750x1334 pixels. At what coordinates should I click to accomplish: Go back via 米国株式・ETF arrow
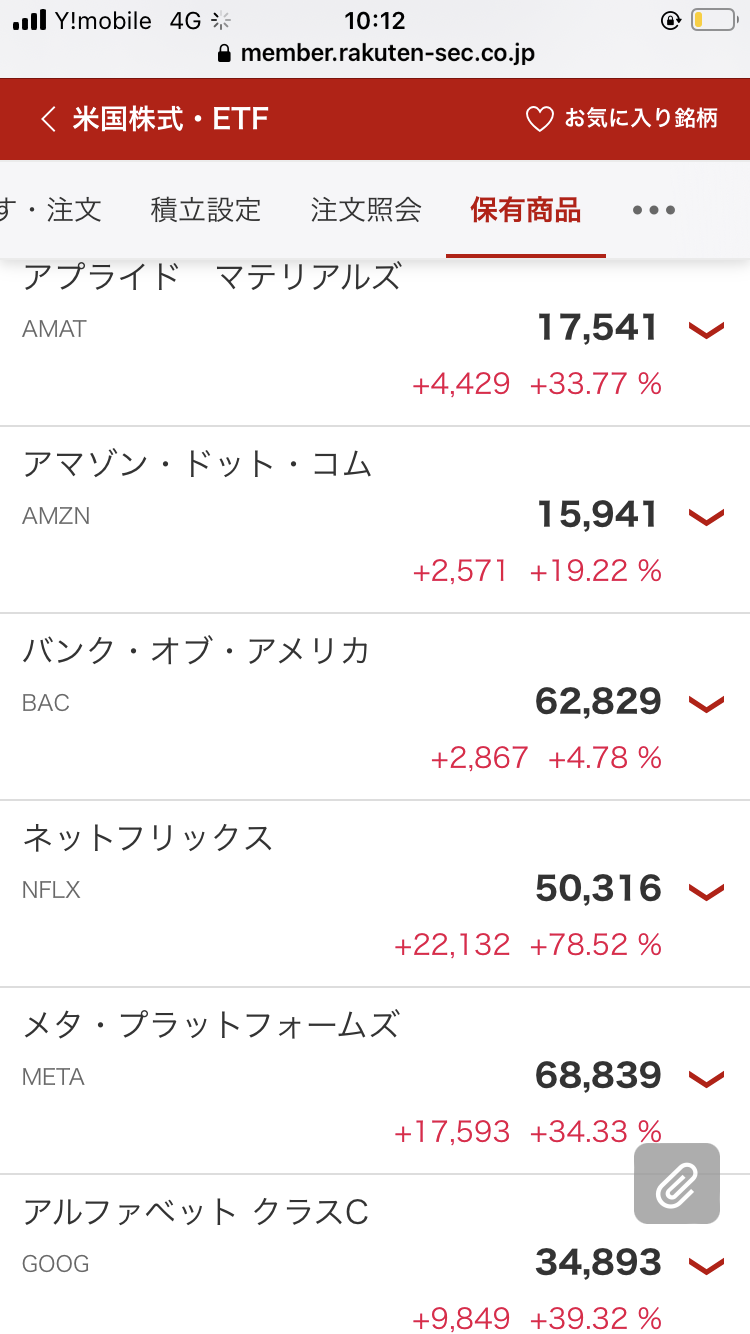tap(47, 119)
